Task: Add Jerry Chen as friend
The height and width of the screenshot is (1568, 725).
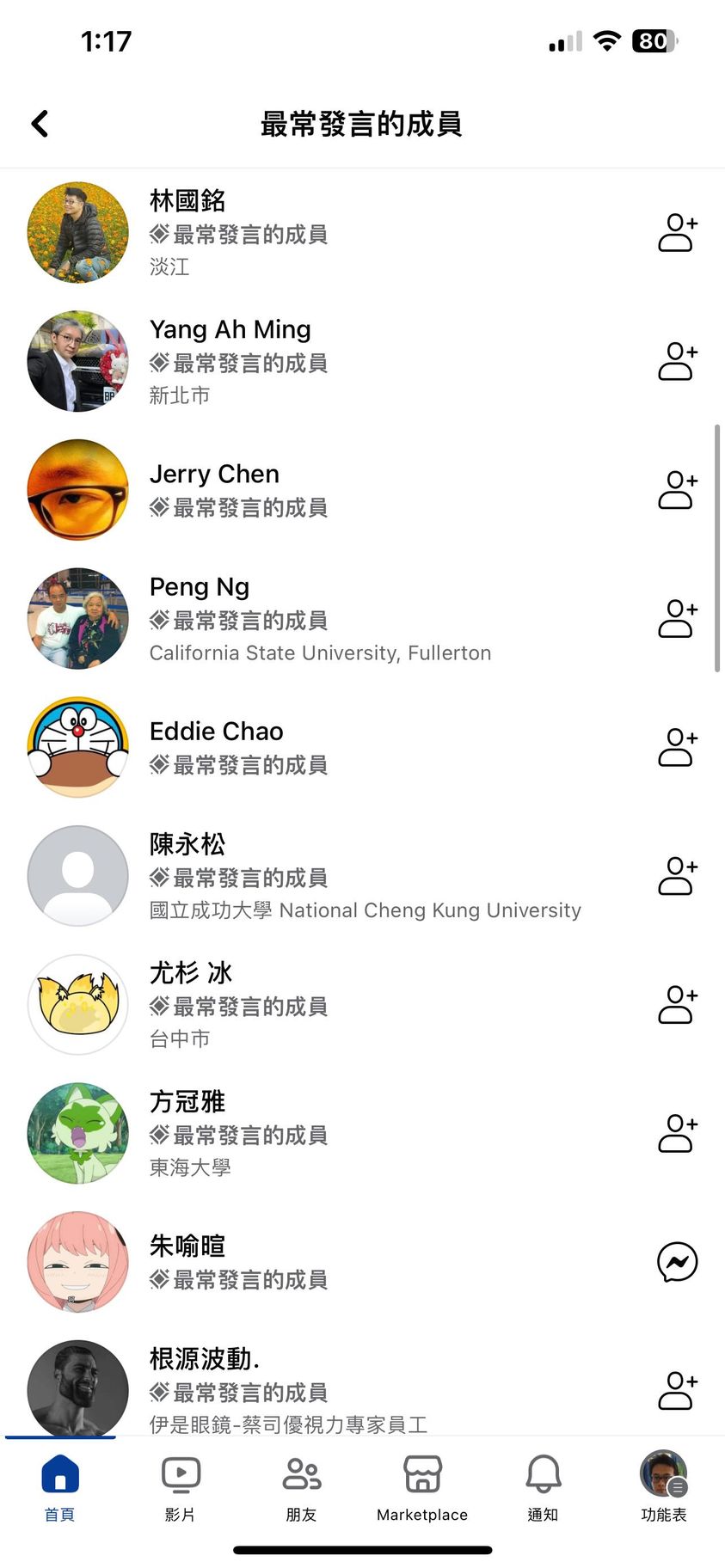Action: point(677,490)
